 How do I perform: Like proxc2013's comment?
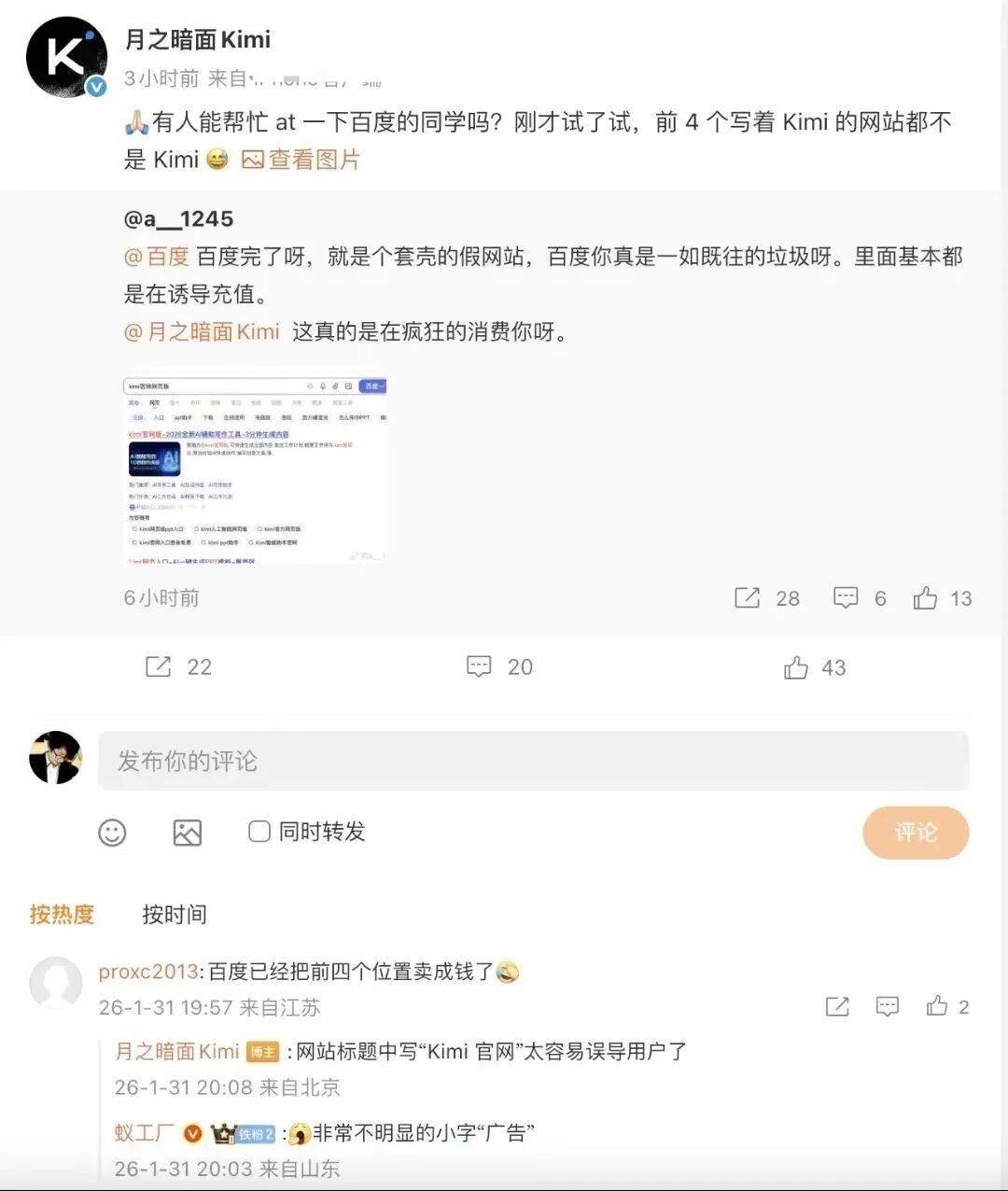click(936, 1006)
